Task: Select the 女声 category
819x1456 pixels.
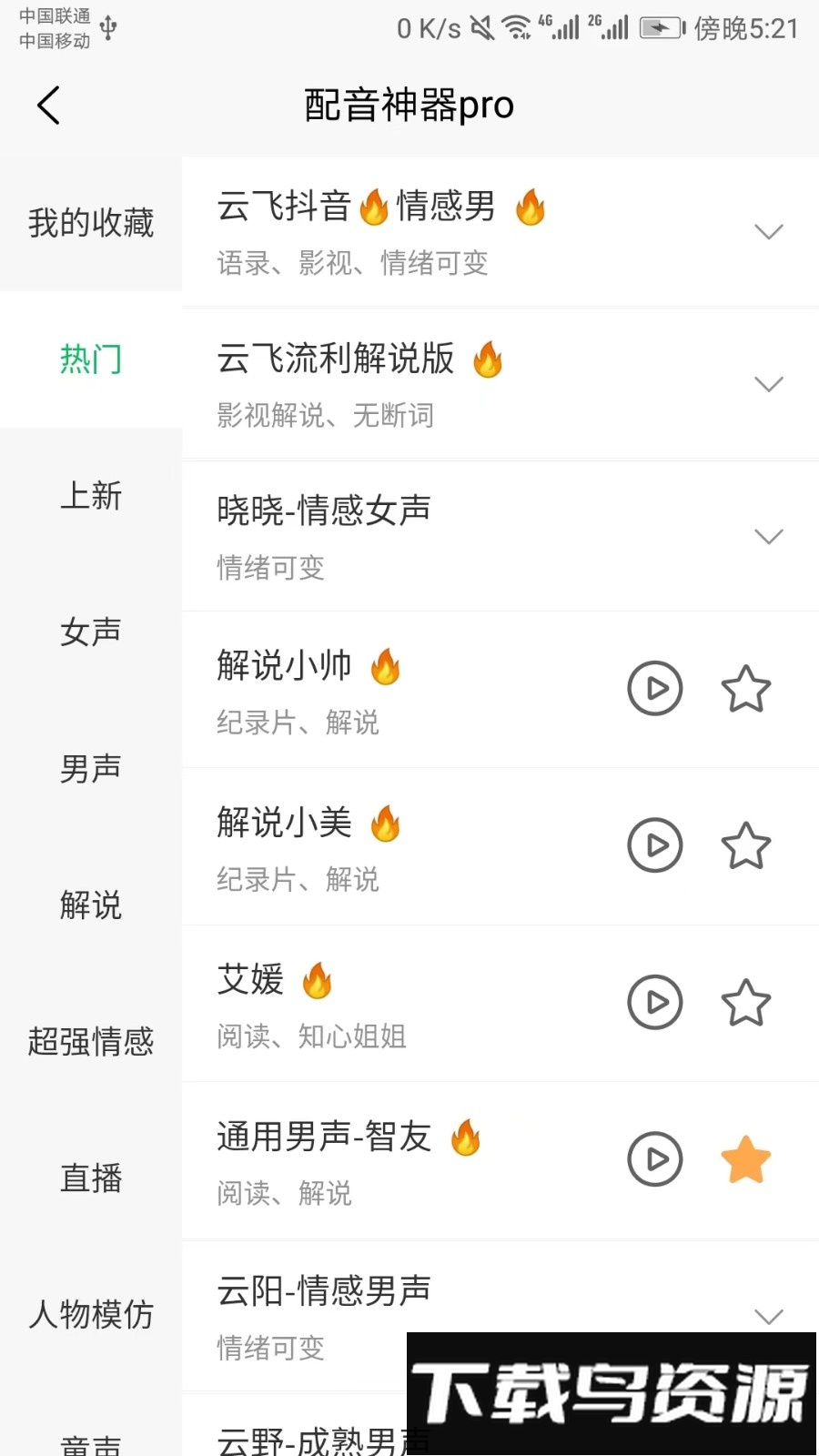Action: 91,632
